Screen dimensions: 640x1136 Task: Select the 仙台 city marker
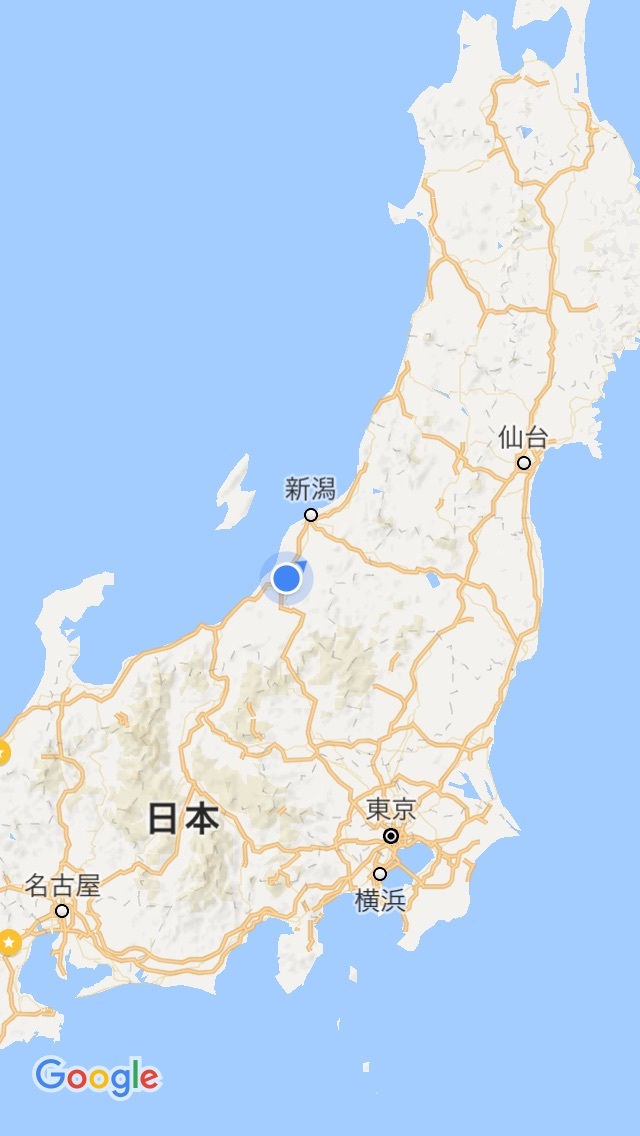(x=524, y=462)
